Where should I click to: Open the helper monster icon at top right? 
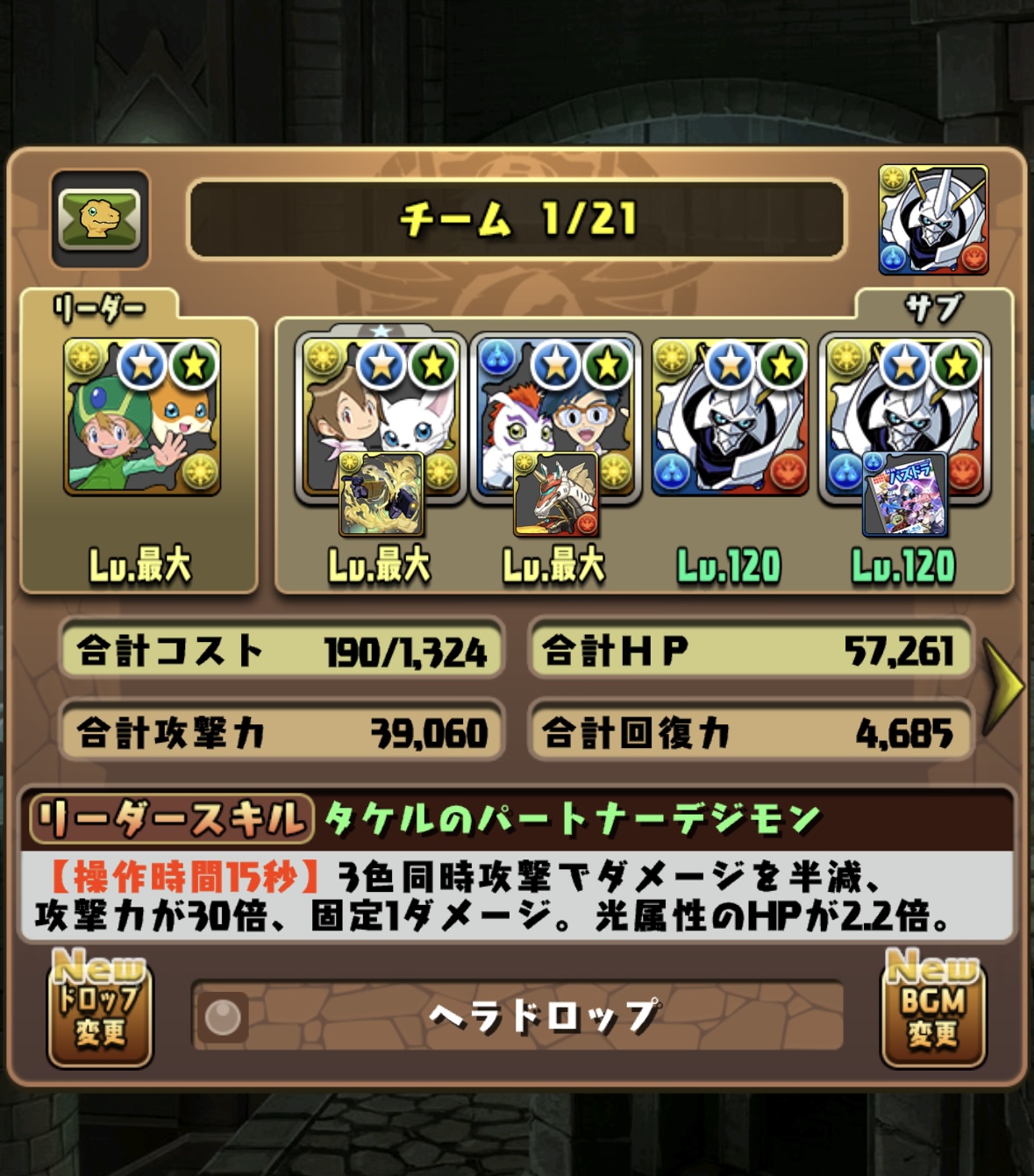(x=933, y=220)
